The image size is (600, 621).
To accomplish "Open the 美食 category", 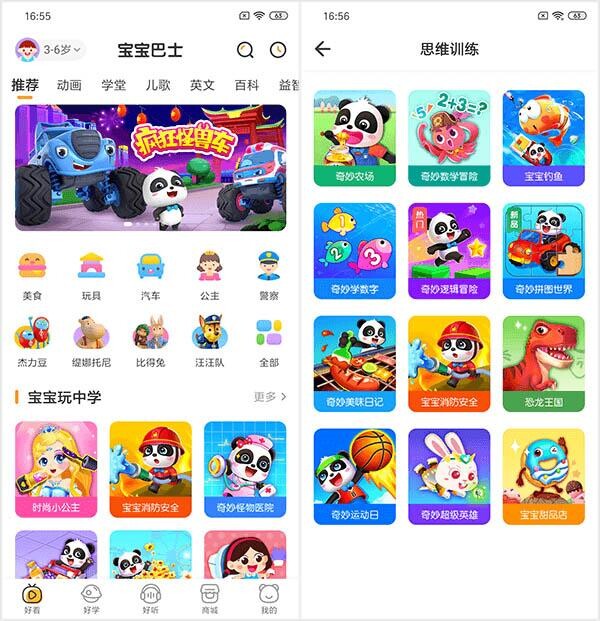I will click(x=33, y=274).
